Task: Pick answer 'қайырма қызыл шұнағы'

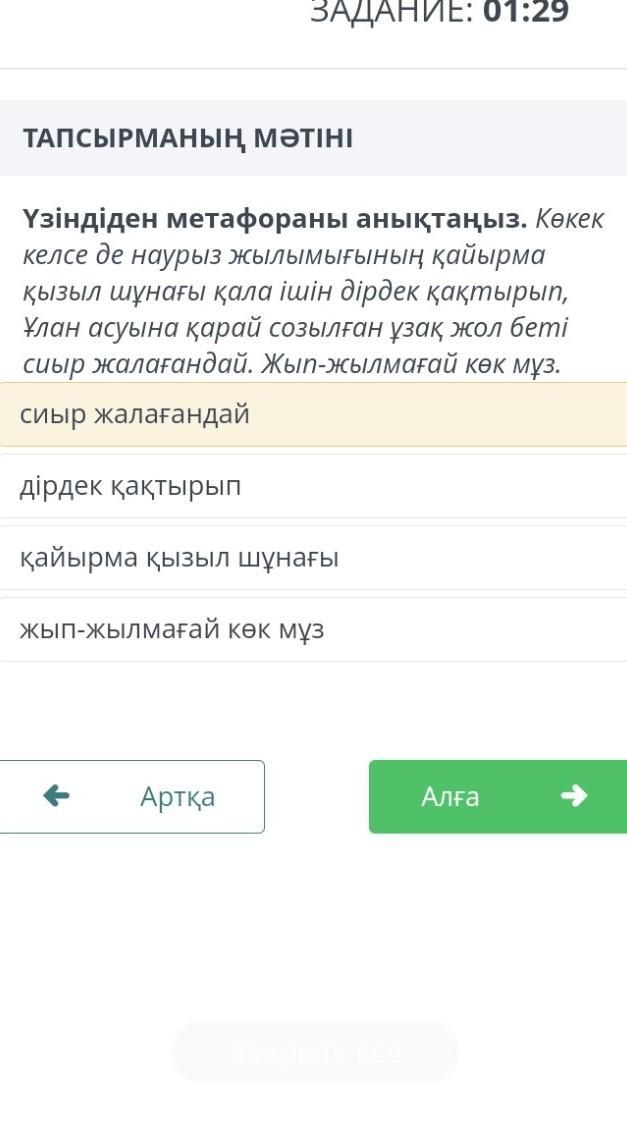Action: click(312, 558)
